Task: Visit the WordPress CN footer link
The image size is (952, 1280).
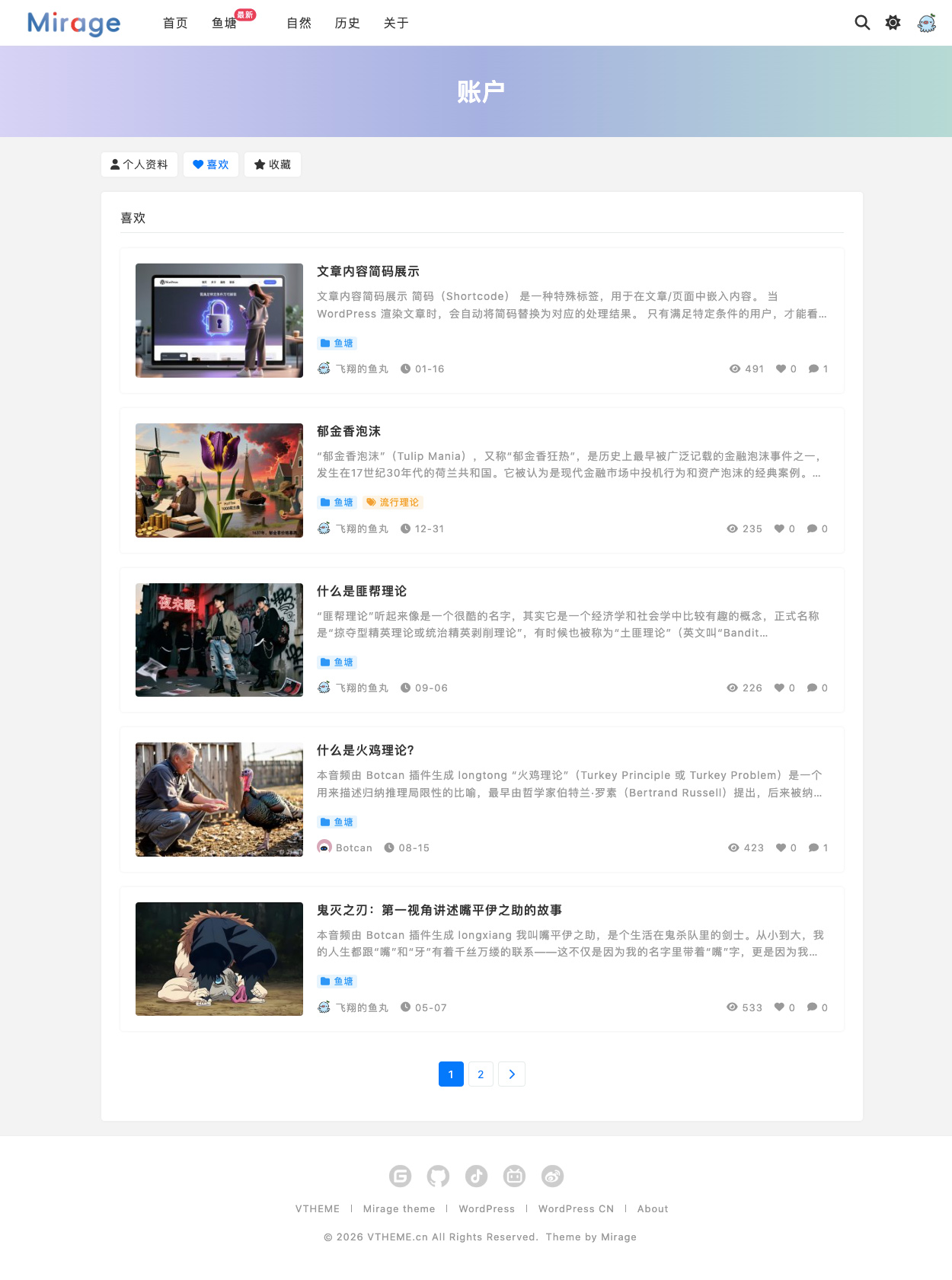Action: (576, 1209)
